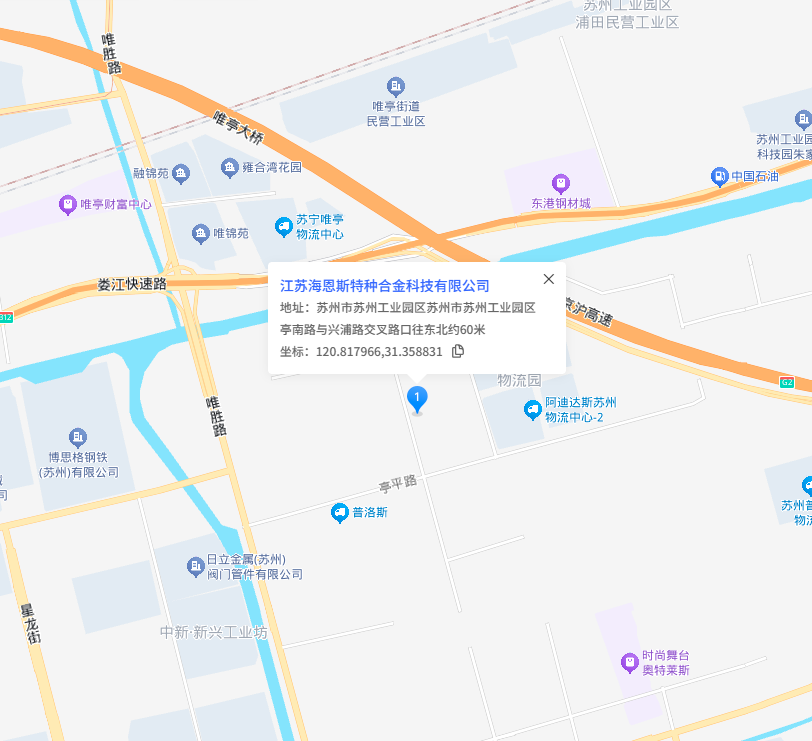Select the 中国石油 gas station marker
Viewport: 812px width, 741px height.
click(x=719, y=177)
